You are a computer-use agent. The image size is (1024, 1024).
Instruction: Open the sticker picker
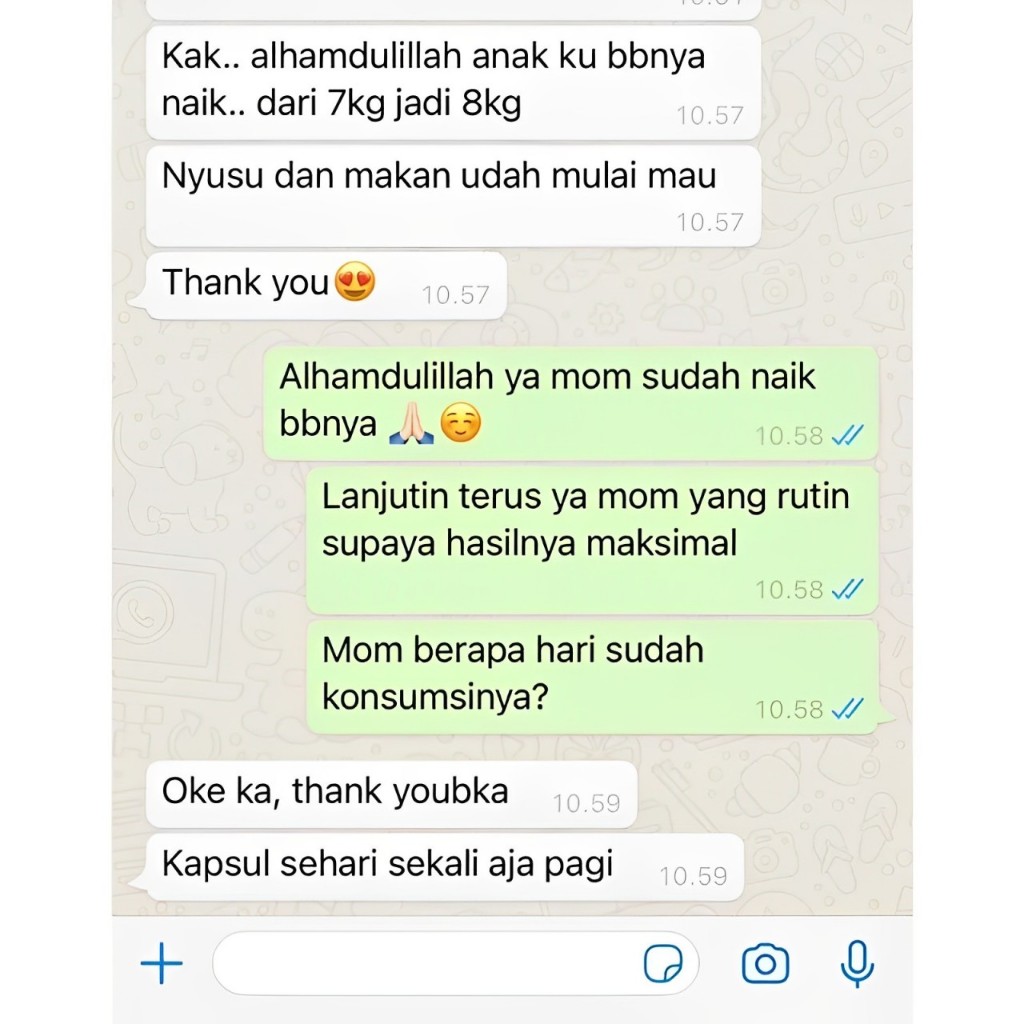(662, 964)
